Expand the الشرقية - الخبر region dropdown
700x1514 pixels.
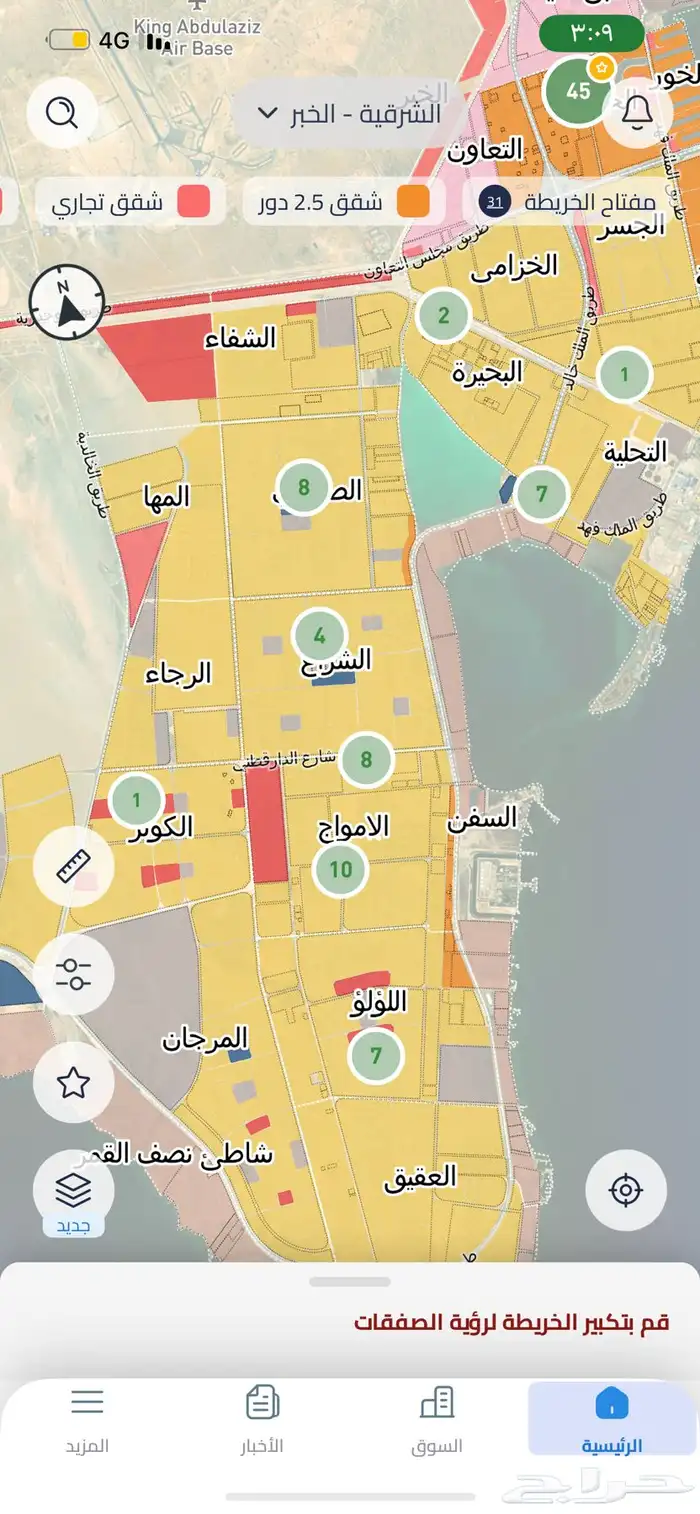point(350,113)
